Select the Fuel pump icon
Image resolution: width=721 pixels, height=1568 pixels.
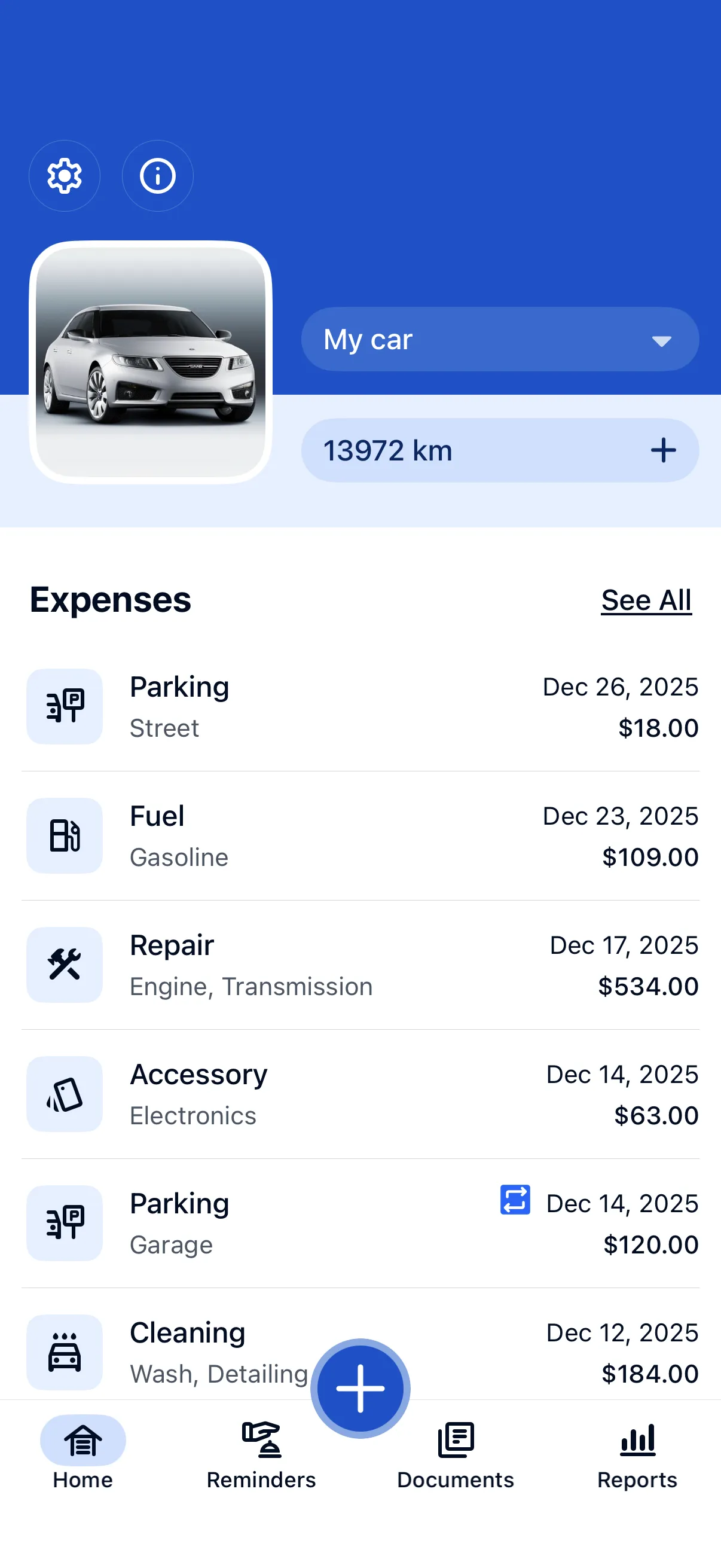(x=65, y=836)
